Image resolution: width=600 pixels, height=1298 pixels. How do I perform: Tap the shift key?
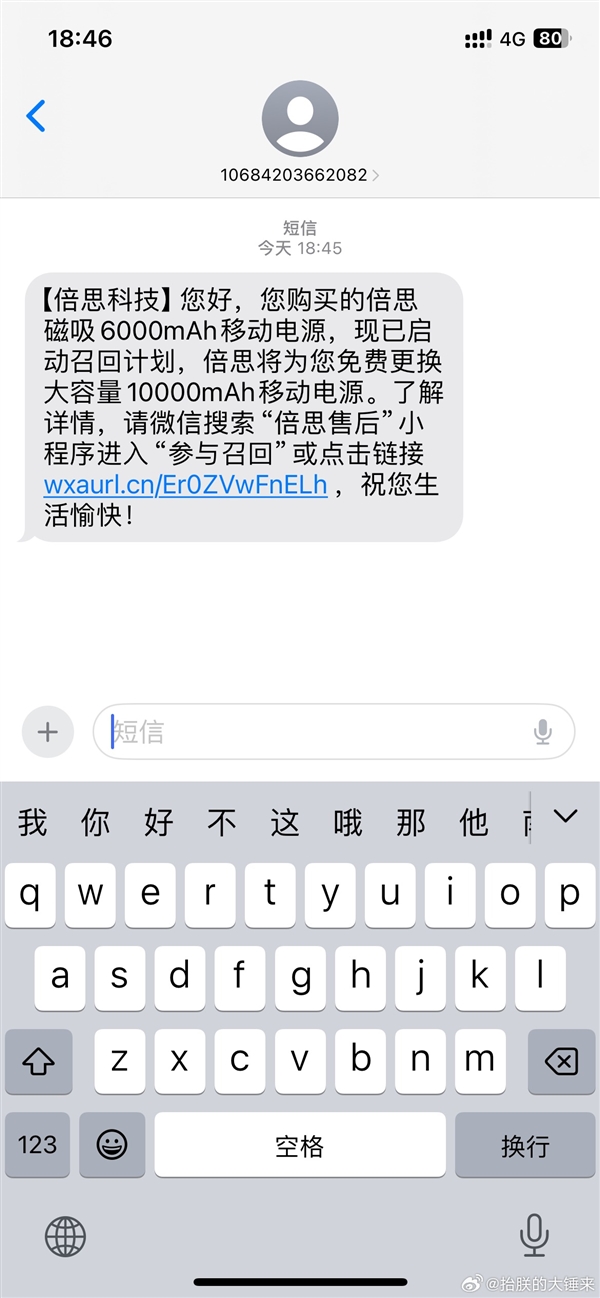pos(38,1061)
